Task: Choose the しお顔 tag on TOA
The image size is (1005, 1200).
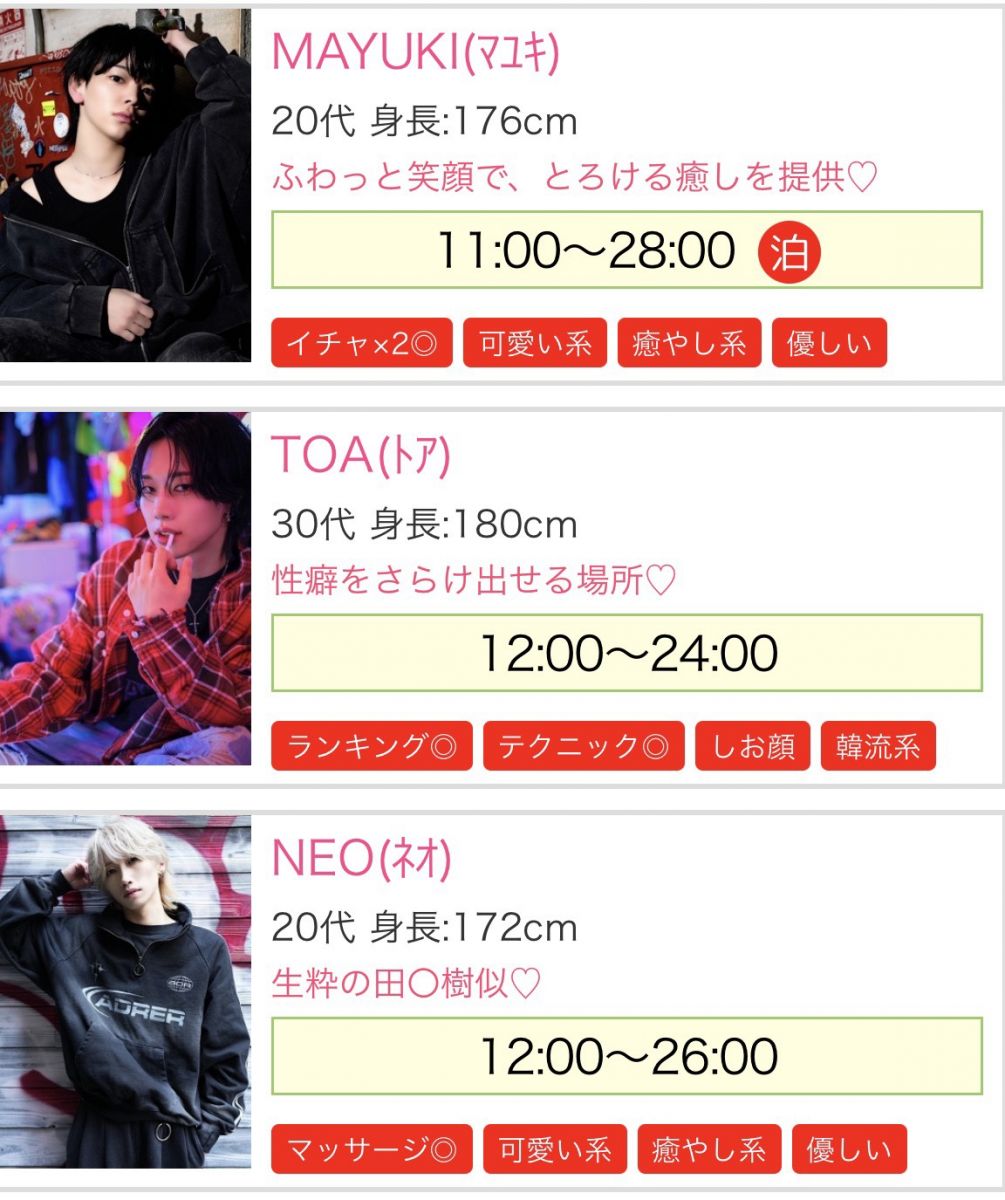Action: (x=753, y=747)
